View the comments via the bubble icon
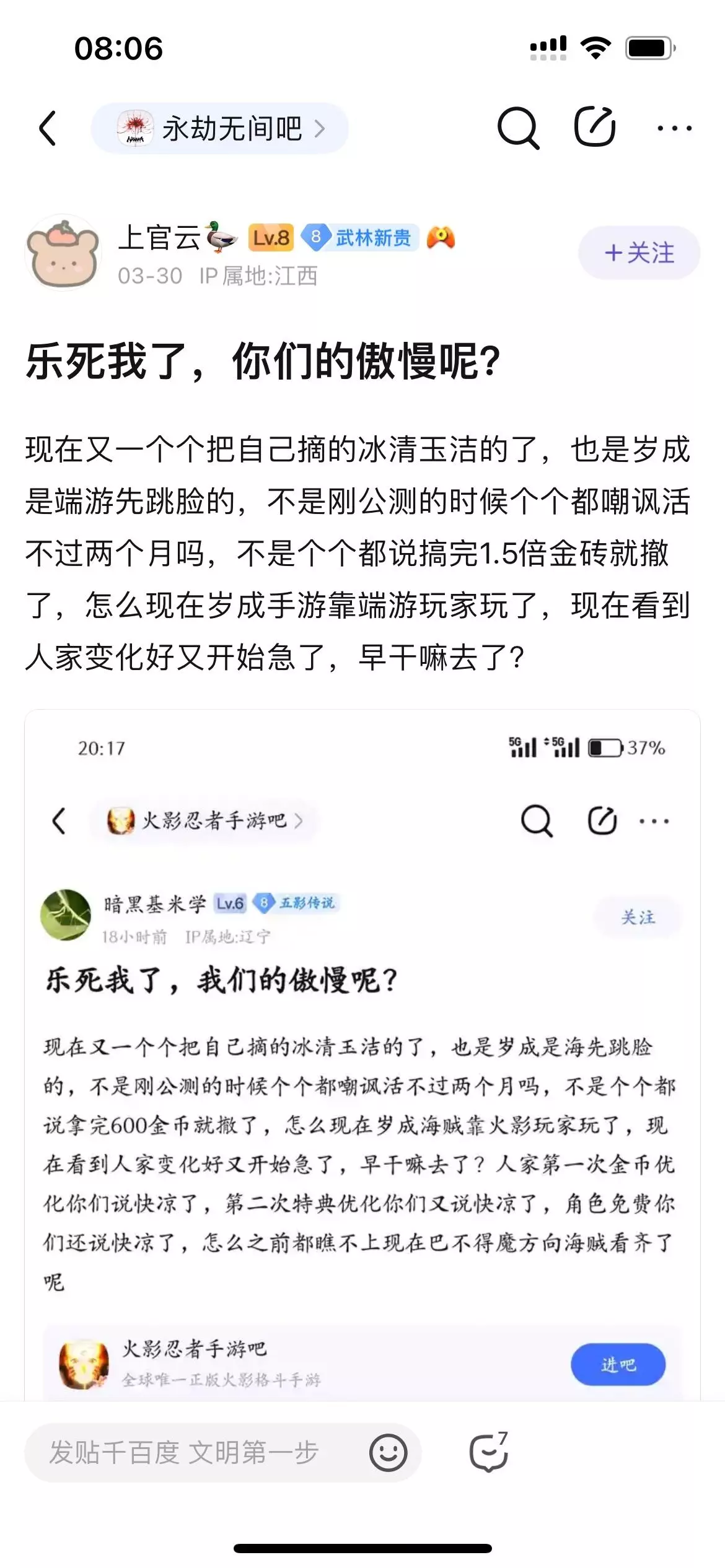725x1568 pixels. coord(489,1452)
